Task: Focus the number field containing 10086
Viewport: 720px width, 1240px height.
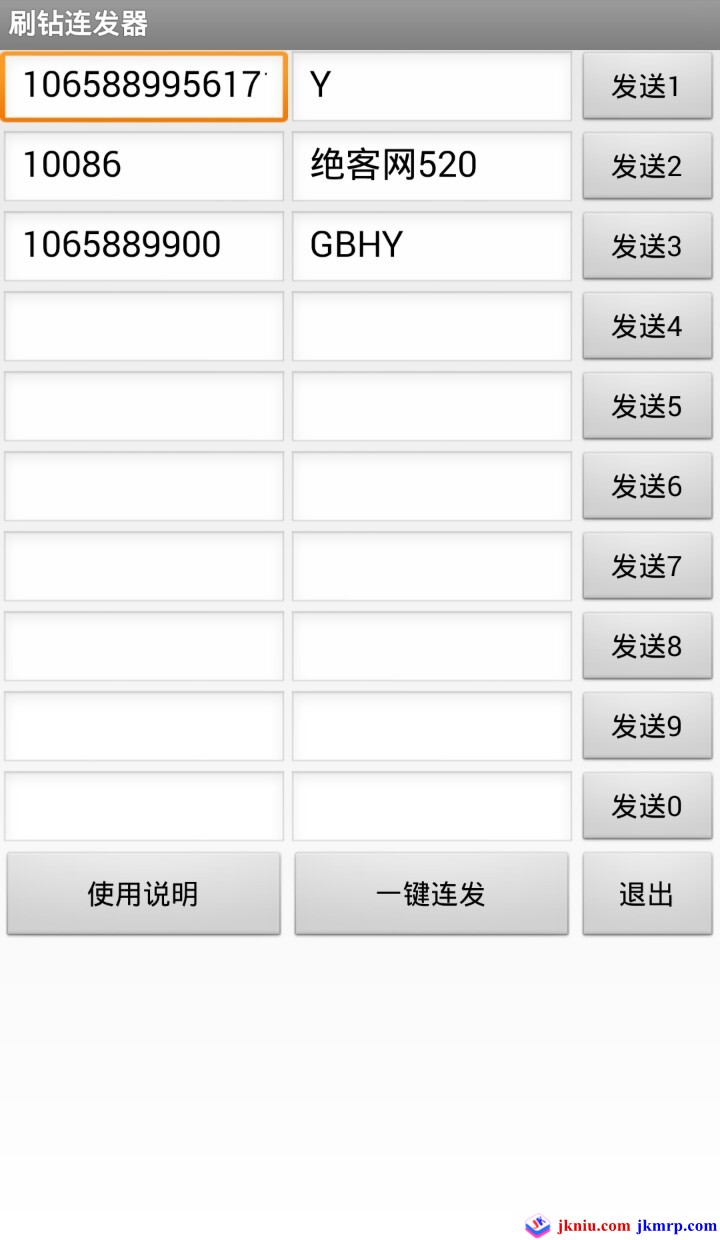Action: click(x=144, y=165)
